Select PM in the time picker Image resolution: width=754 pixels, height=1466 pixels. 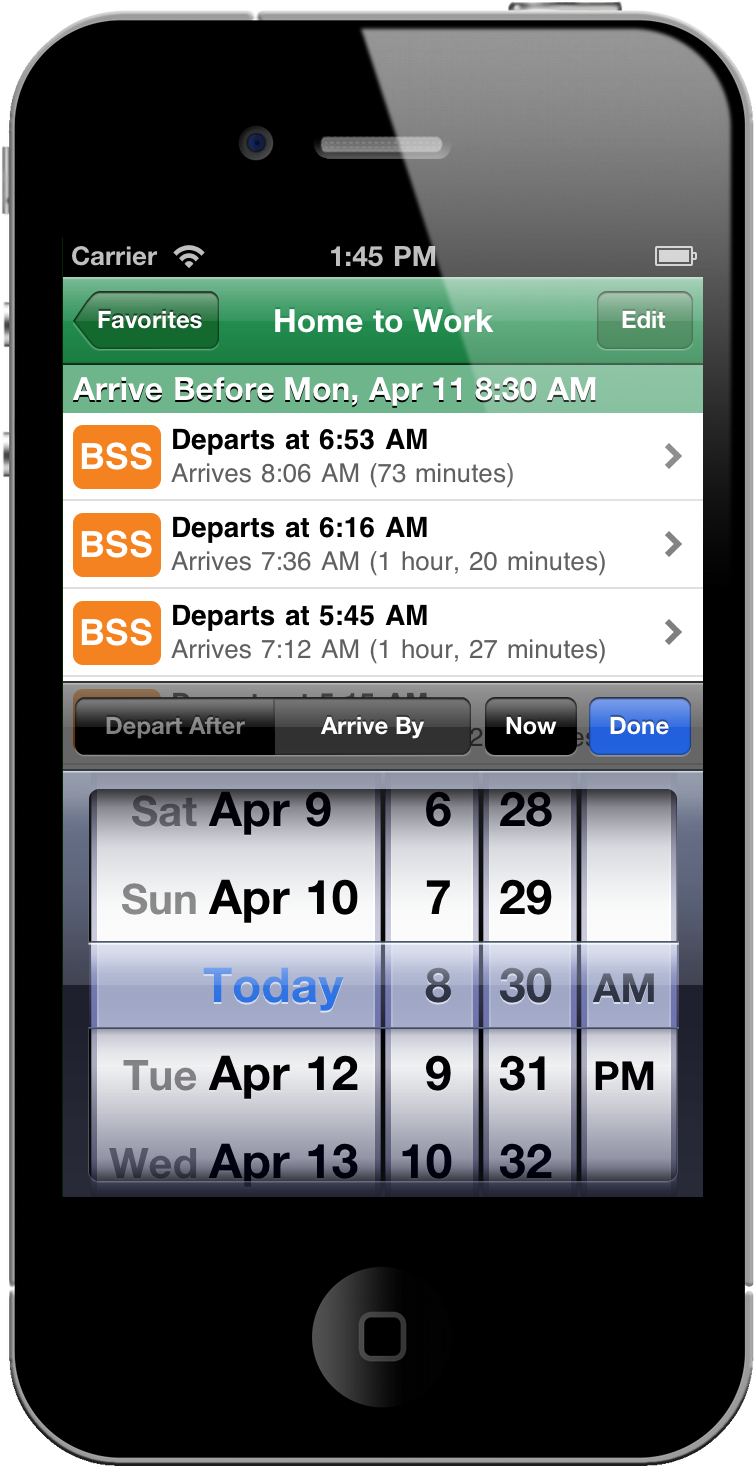tap(624, 1077)
